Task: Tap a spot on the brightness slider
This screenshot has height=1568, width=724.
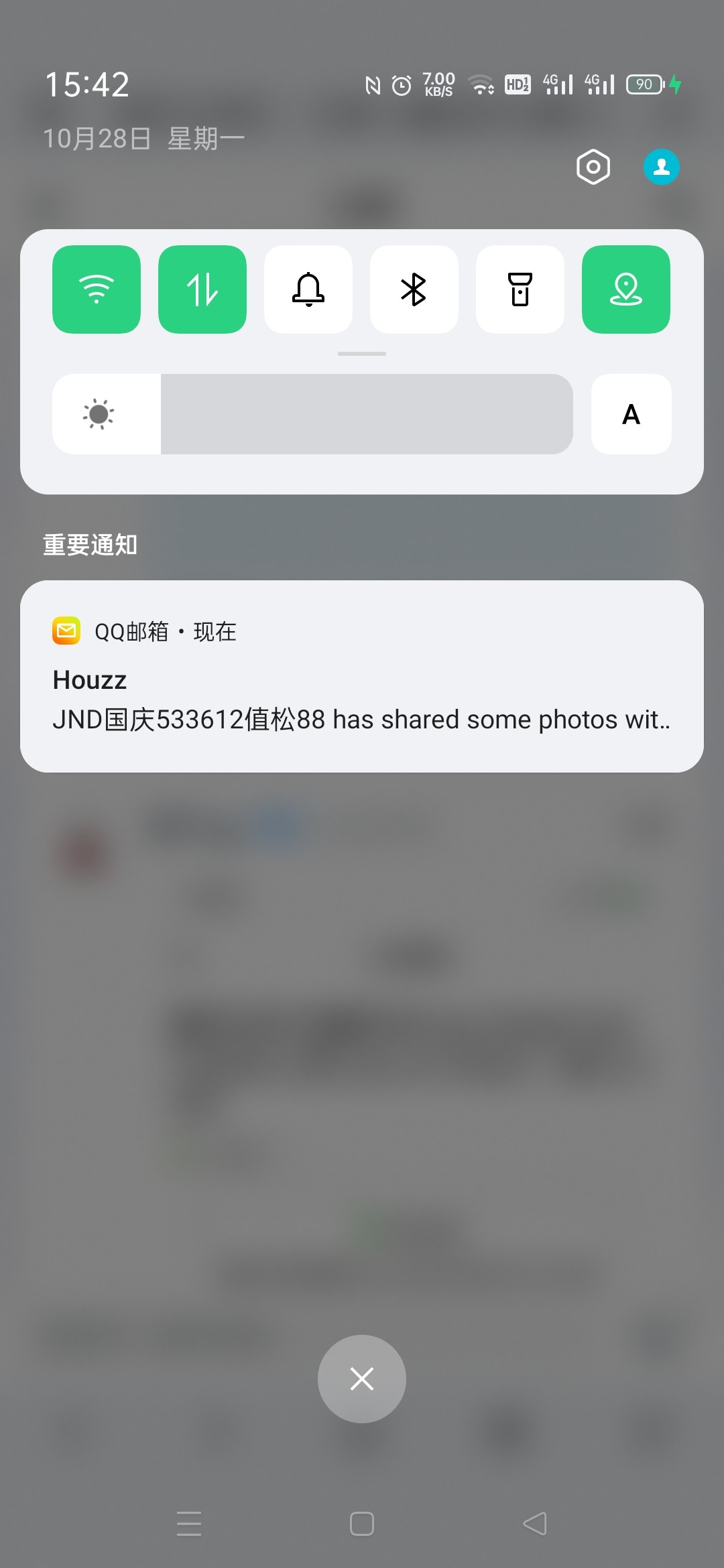Action: pyautogui.click(x=365, y=414)
